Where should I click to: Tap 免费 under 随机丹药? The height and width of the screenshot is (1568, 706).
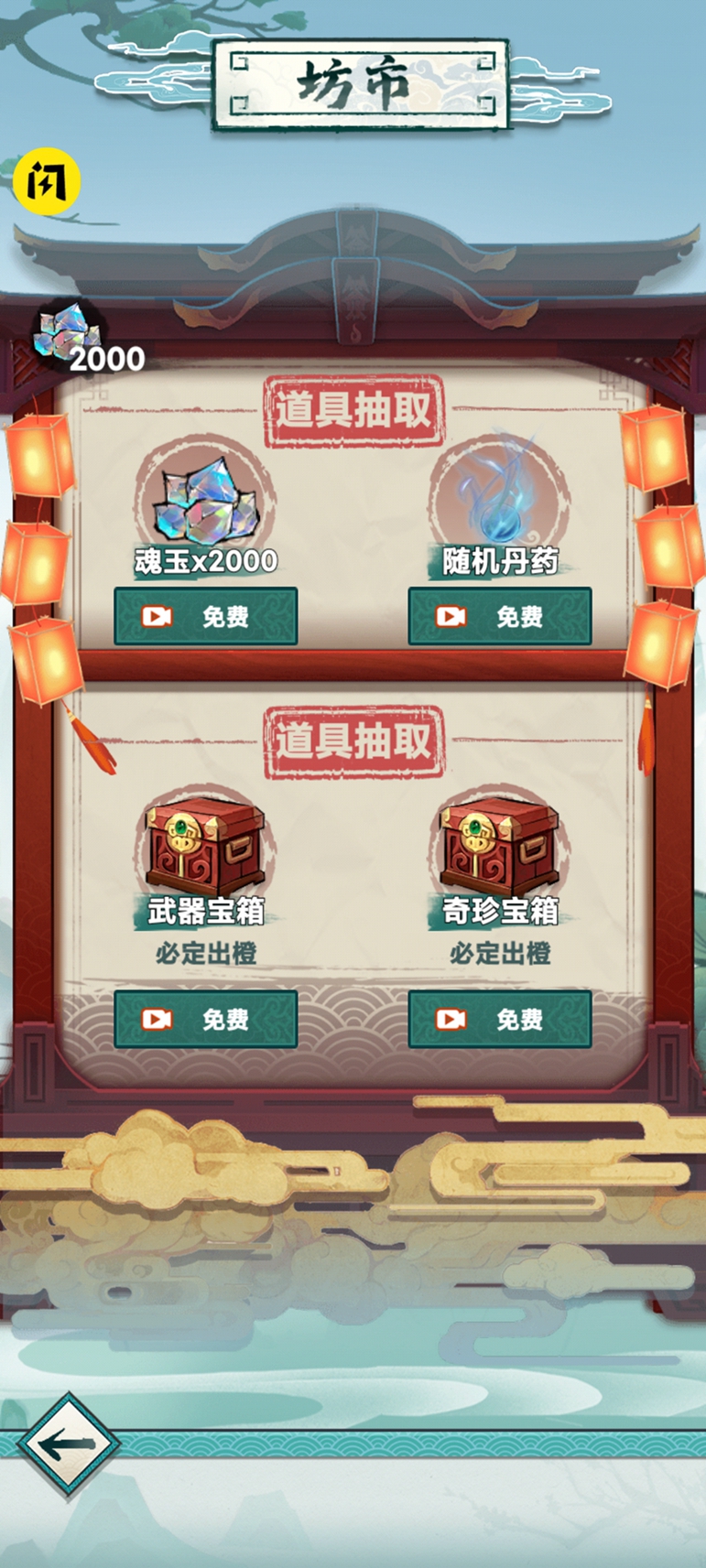(x=500, y=616)
